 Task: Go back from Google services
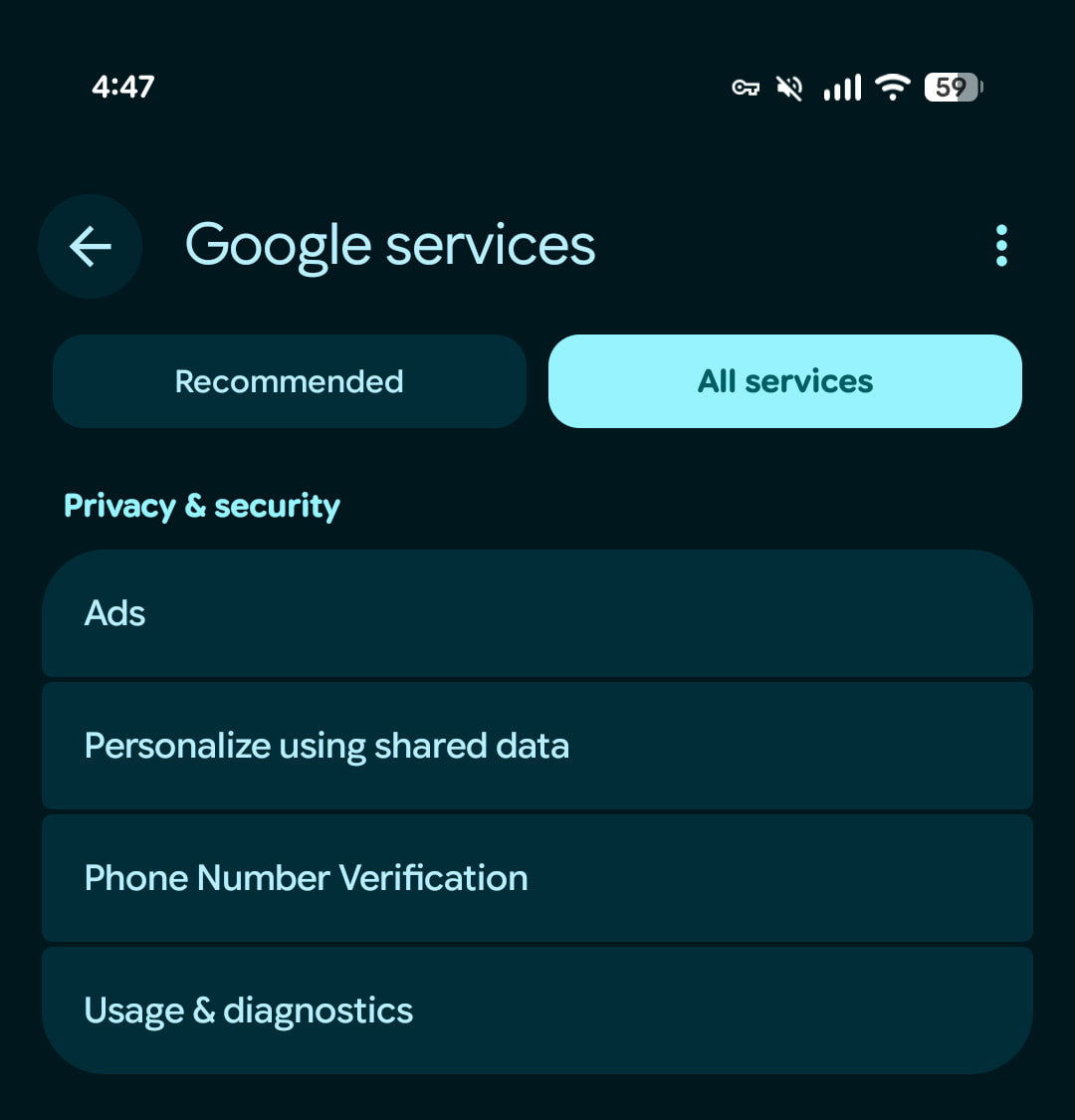[x=90, y=246]
